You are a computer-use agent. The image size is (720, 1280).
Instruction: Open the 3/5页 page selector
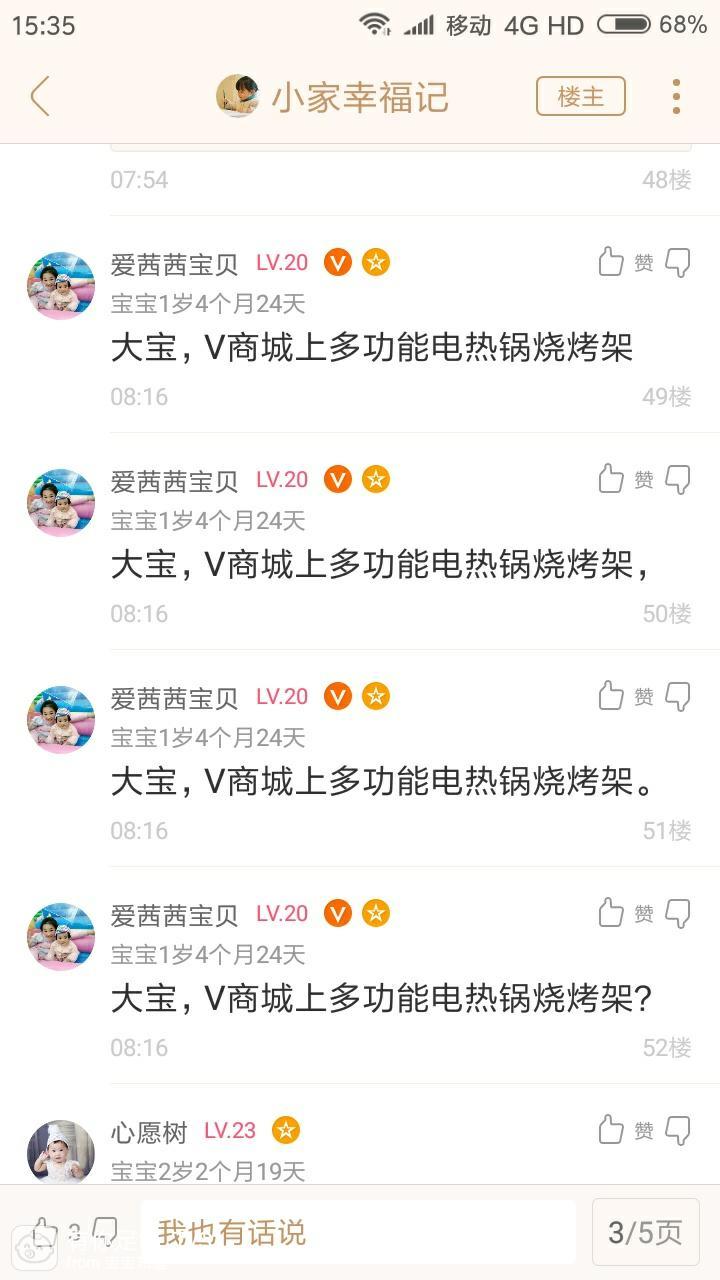pos(645,1232)
